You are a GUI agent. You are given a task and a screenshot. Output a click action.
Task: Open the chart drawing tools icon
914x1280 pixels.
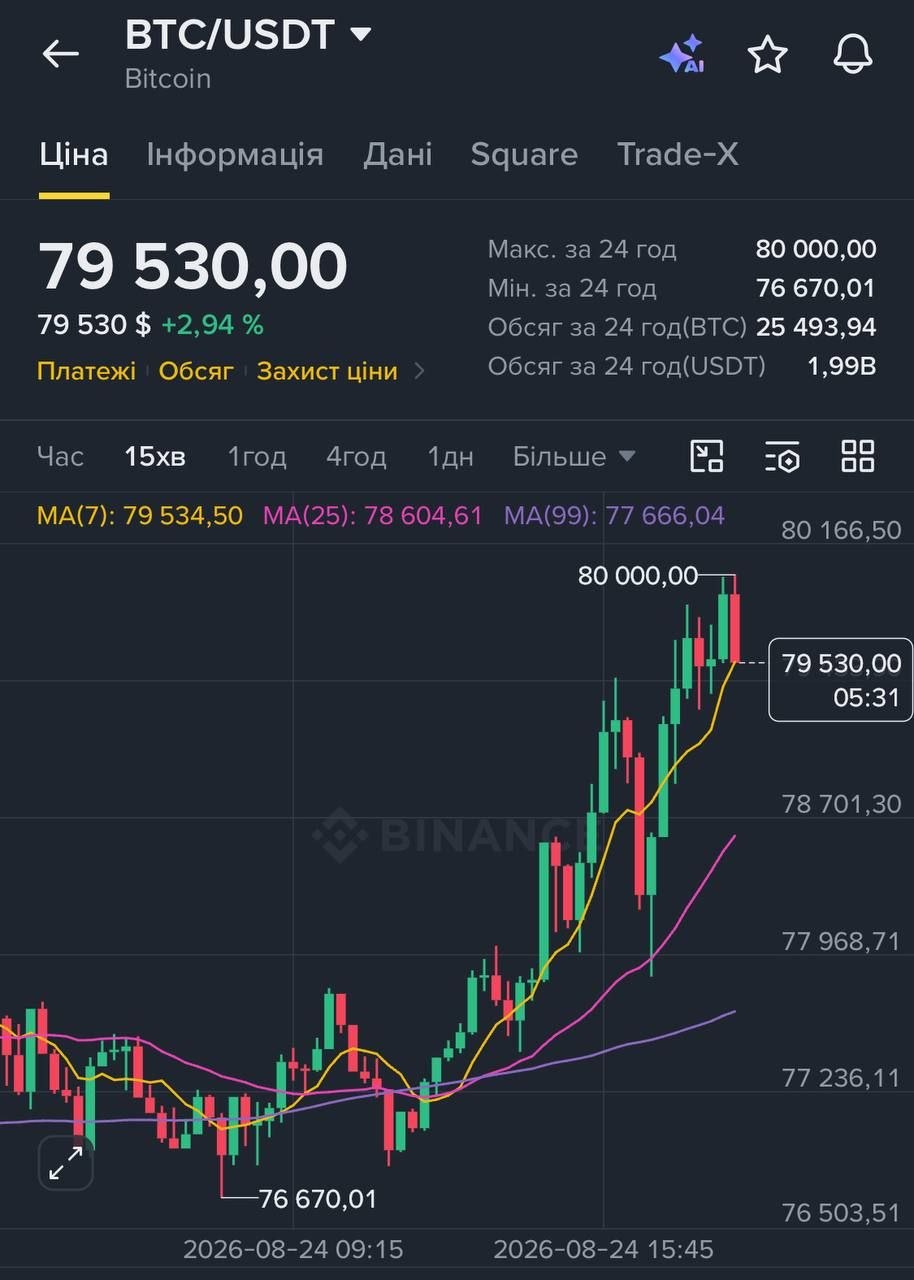[707, 456]
